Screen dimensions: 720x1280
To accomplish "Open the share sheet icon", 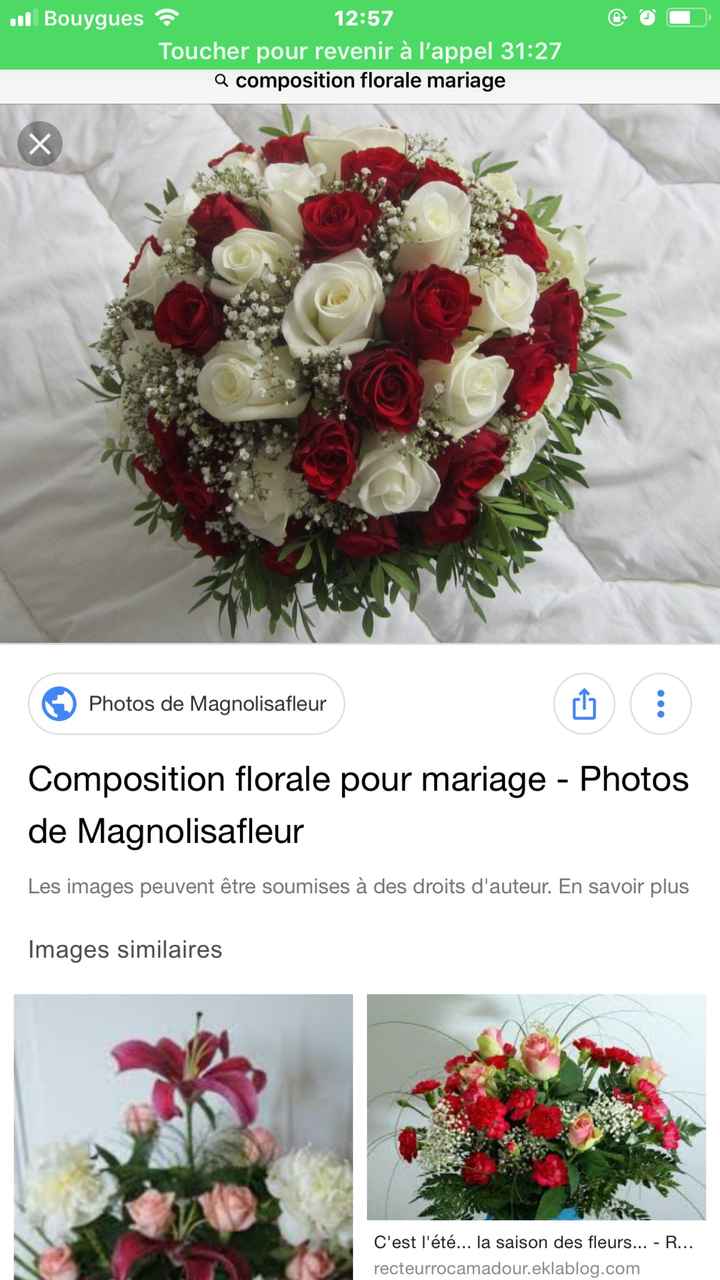I will coord(584,704).
